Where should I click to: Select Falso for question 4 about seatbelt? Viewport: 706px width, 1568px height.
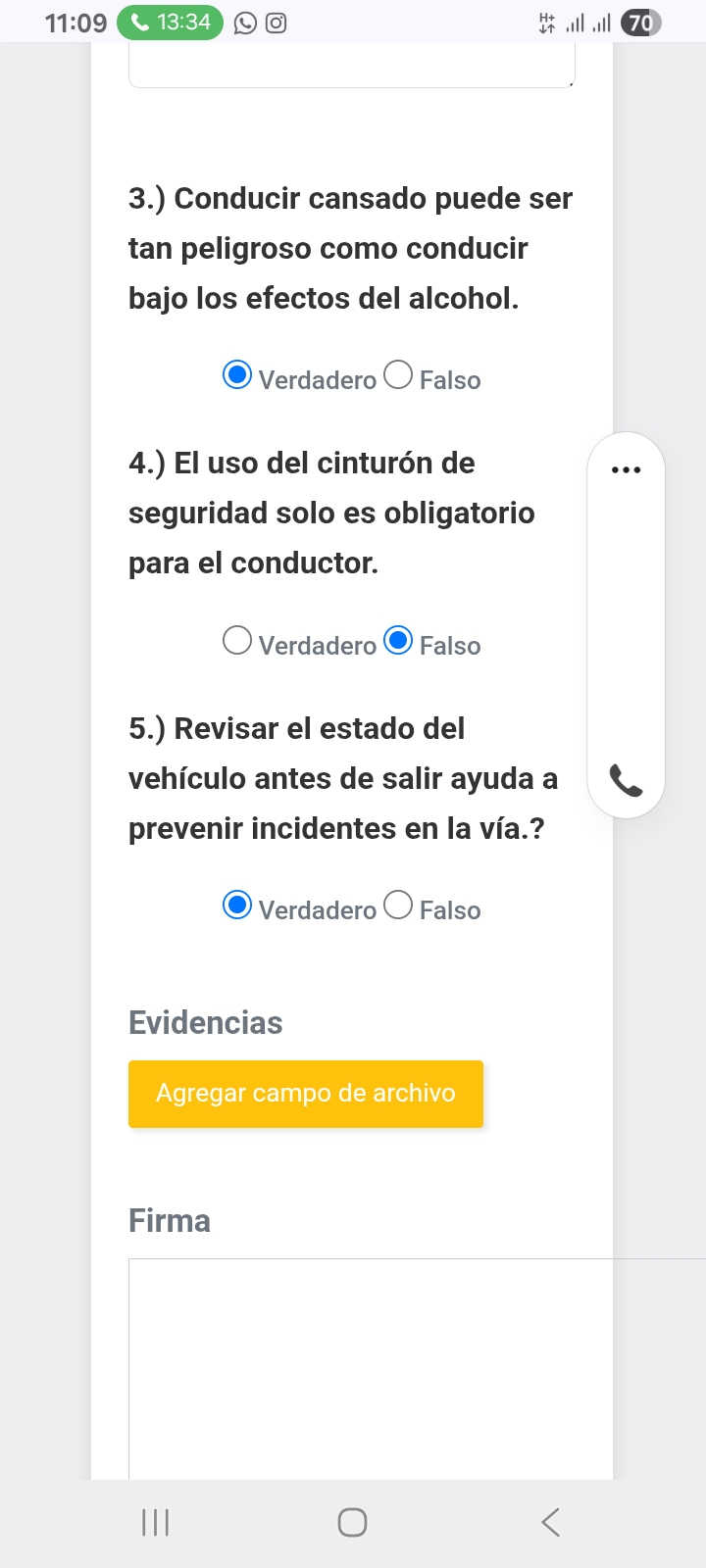398,641
